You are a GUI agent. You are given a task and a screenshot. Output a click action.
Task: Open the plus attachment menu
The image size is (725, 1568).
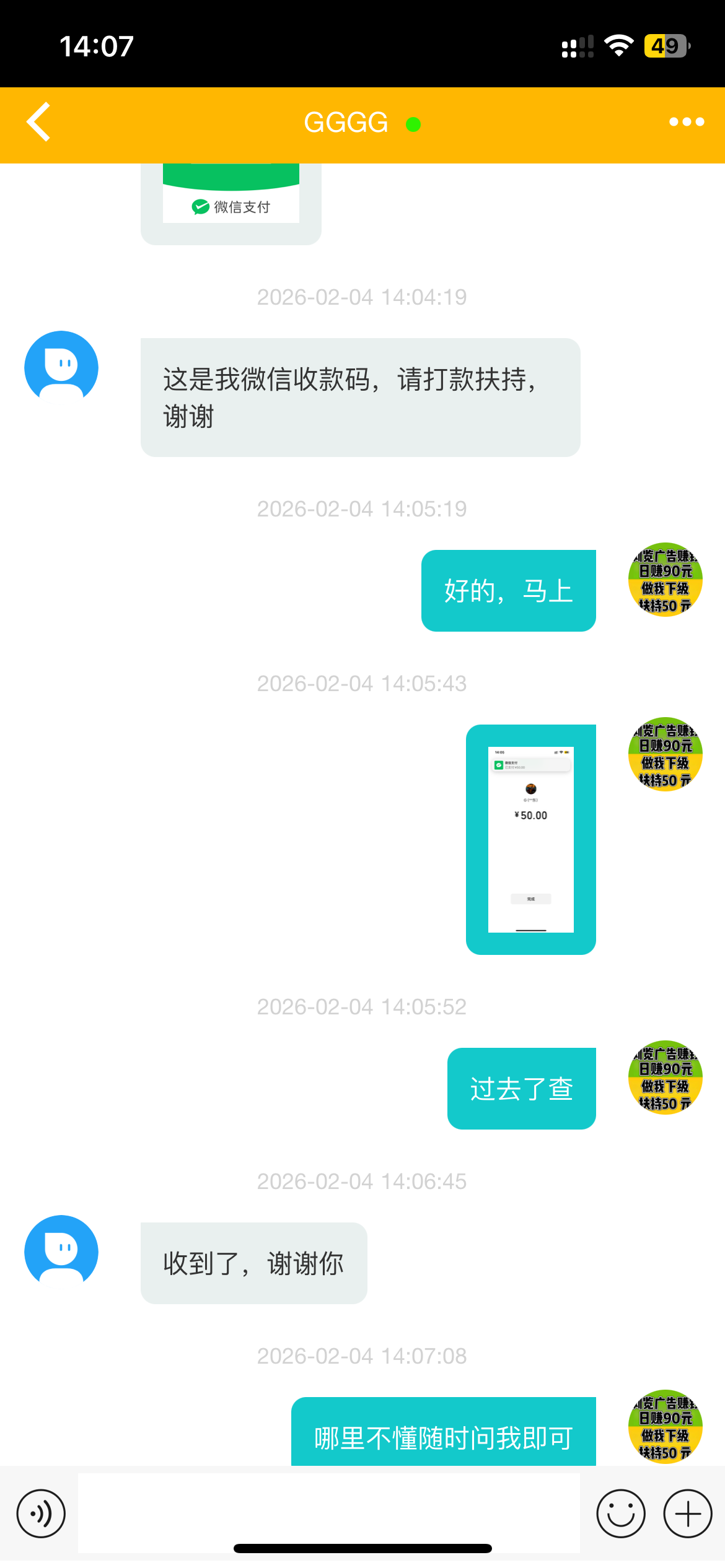coord(687,1514)
